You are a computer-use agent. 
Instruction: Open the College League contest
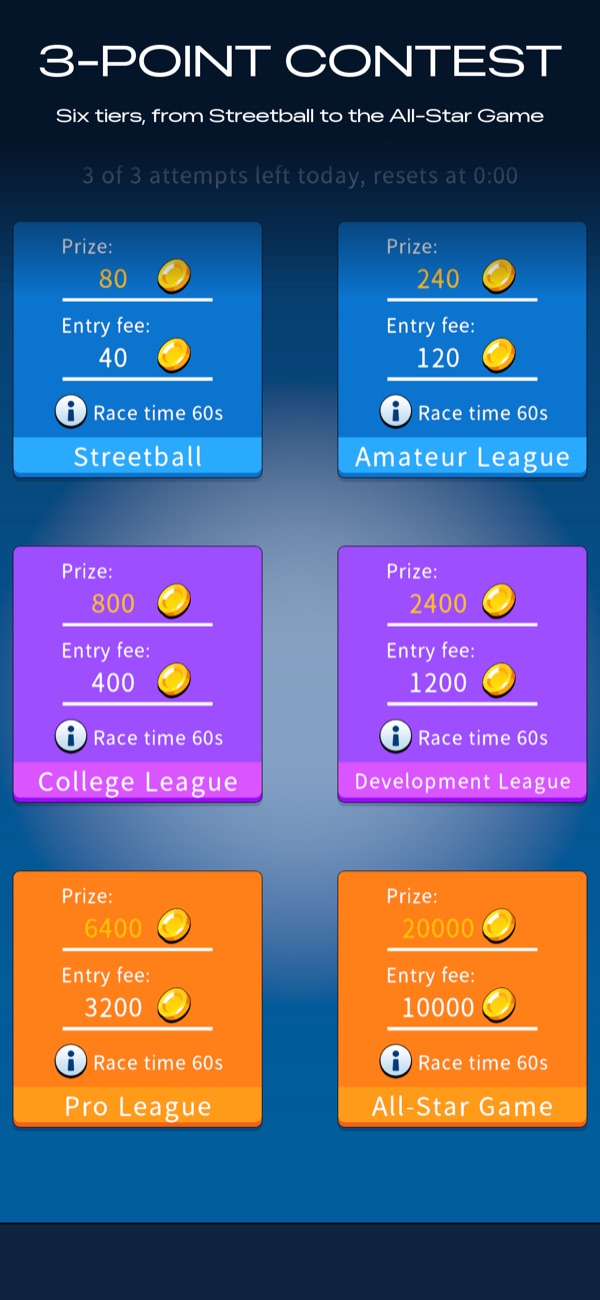[138, 674]
